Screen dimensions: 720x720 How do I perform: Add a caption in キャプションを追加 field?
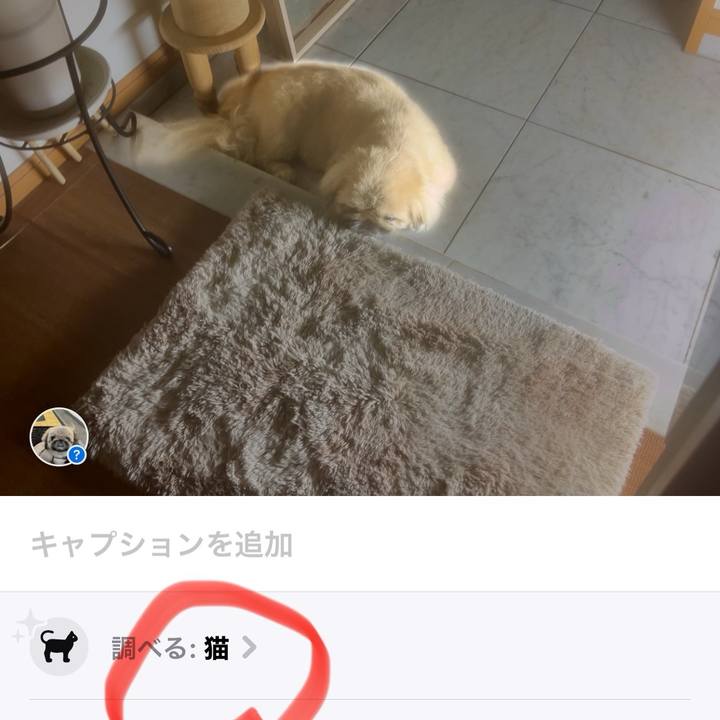click(x=162, y=545)
